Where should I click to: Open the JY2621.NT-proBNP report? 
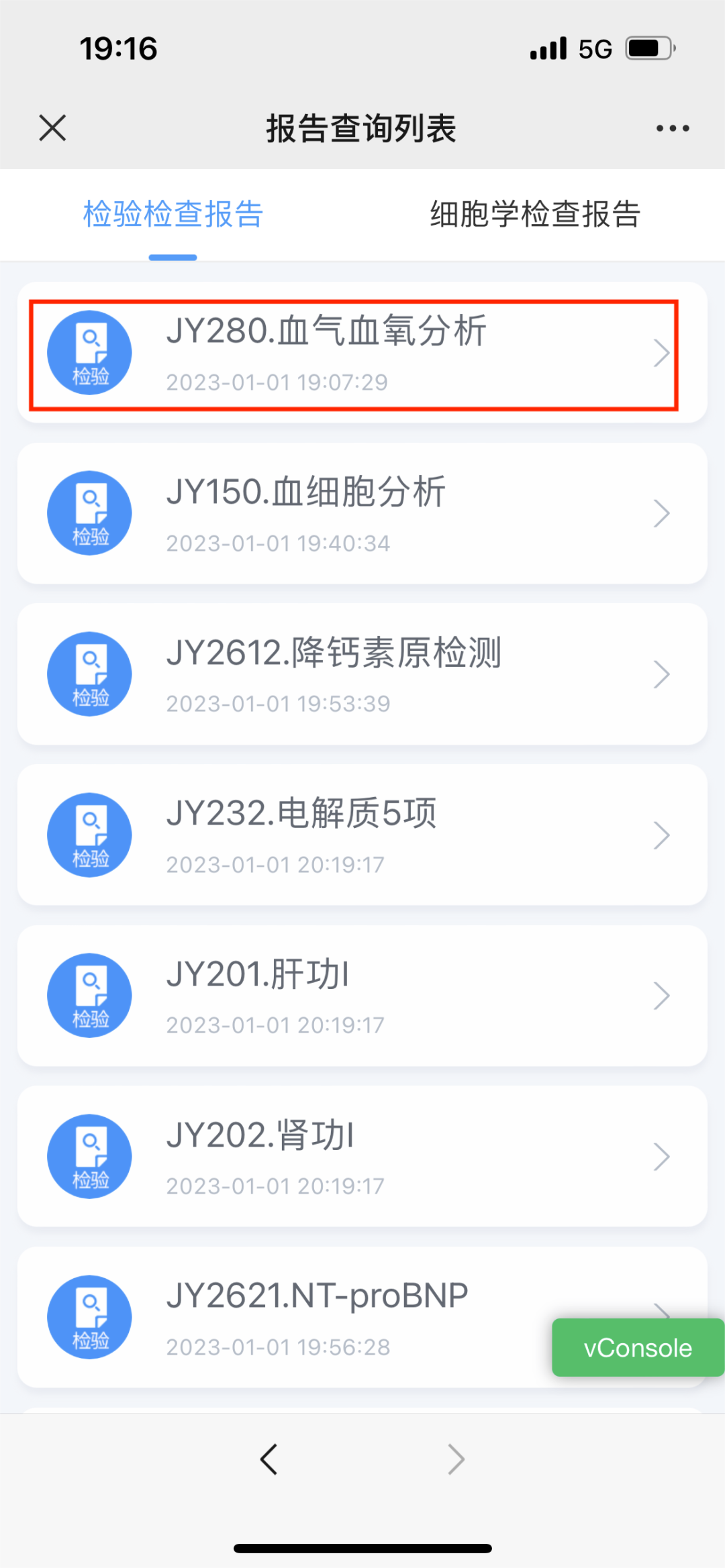302,1318
